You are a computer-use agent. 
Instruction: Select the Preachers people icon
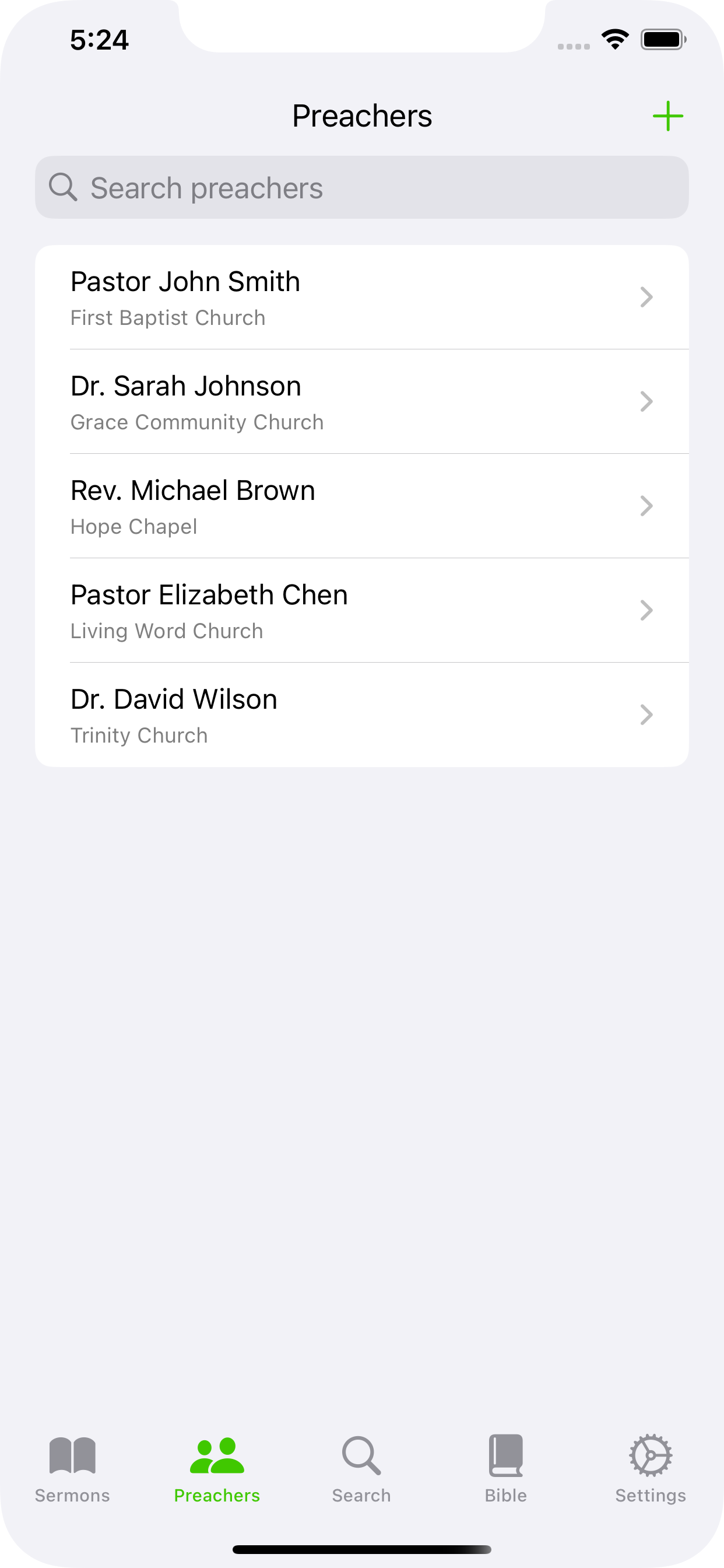(x=217, y=1456)
